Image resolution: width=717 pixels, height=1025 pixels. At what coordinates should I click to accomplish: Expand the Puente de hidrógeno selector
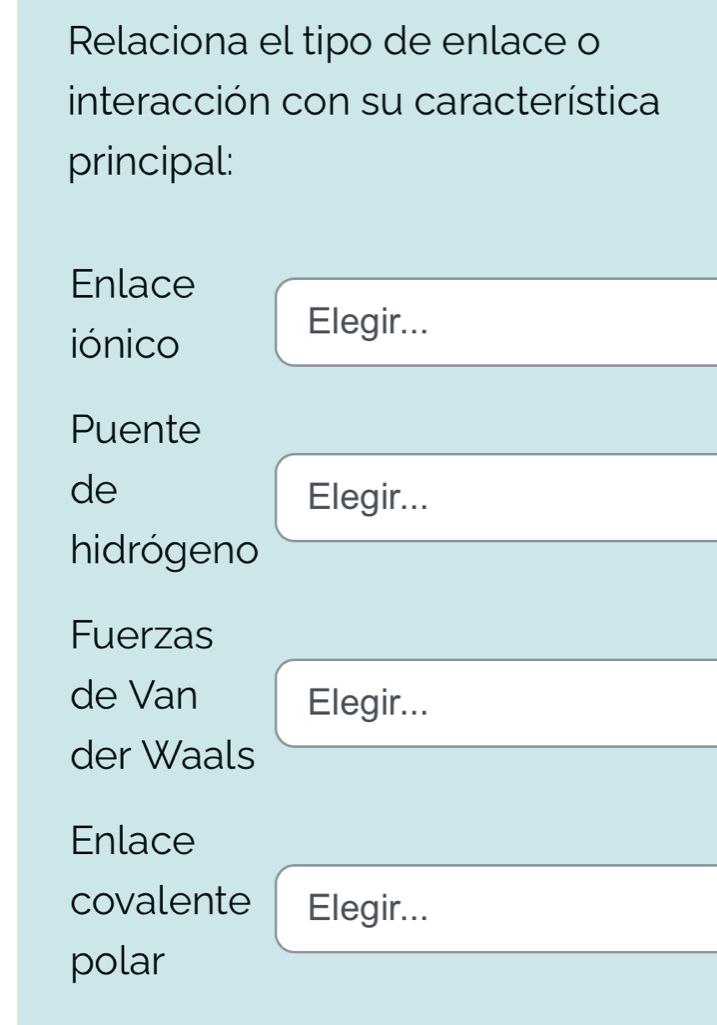(497, 497)
